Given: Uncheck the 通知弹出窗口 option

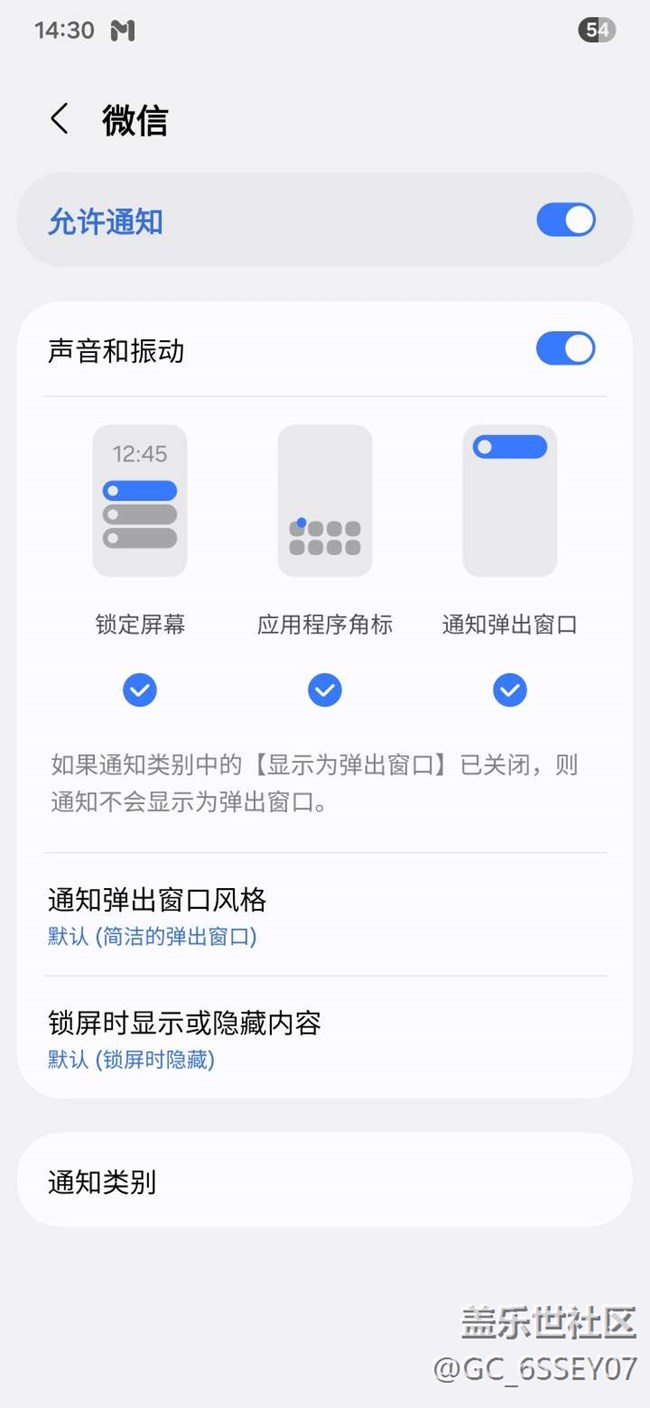Looking at the screenshot, I should point(510,690).
